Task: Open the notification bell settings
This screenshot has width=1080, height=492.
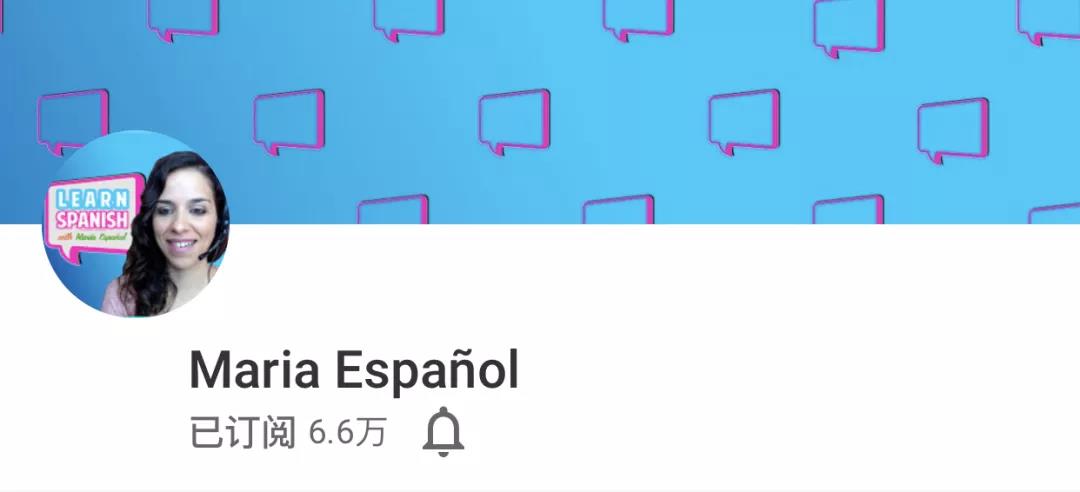Action: tap(444, 433)
